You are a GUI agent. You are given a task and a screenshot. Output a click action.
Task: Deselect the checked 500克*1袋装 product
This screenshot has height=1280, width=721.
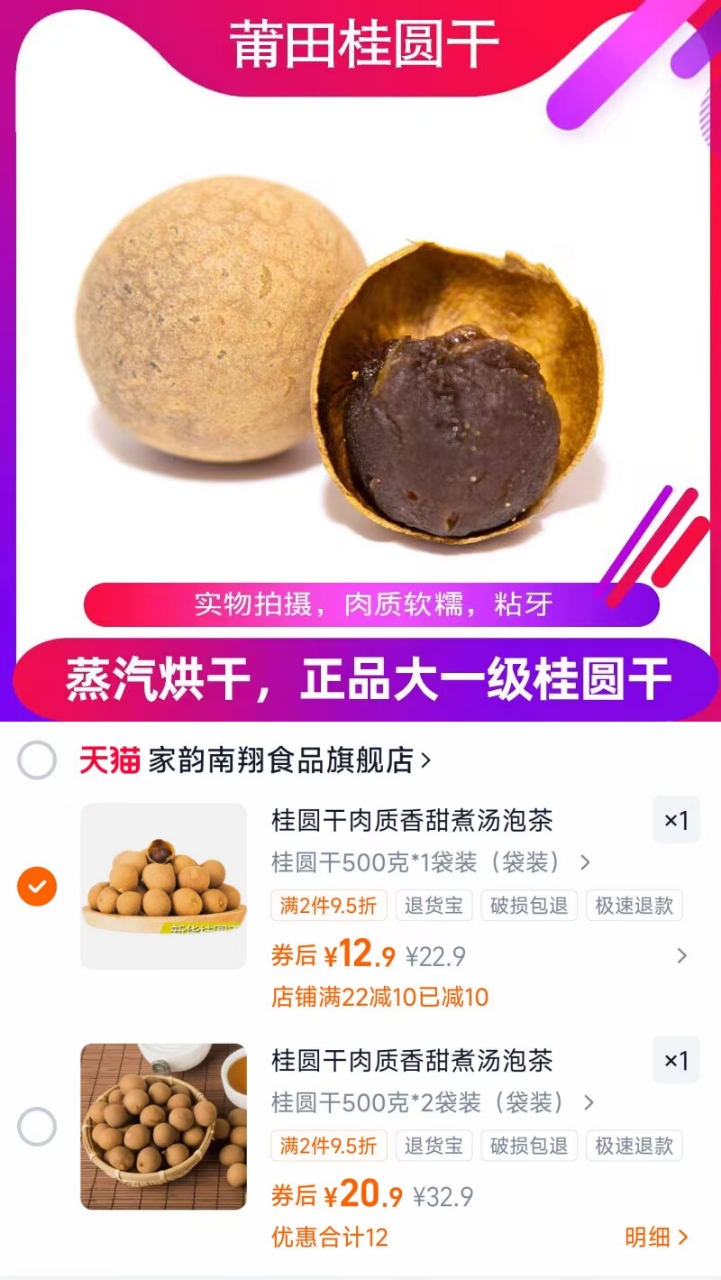point(37,886)
